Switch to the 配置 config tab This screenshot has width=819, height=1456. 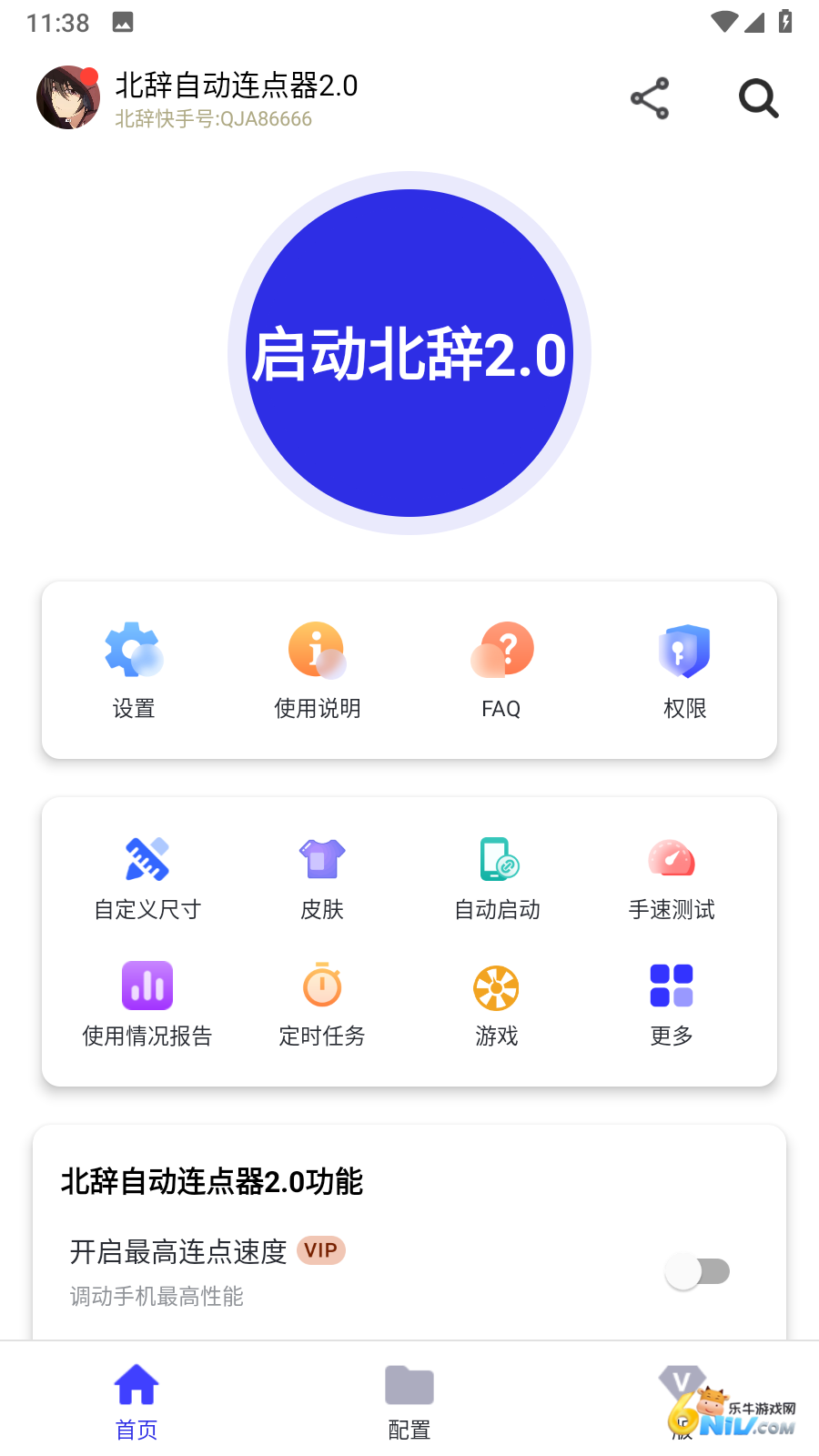409,1400
